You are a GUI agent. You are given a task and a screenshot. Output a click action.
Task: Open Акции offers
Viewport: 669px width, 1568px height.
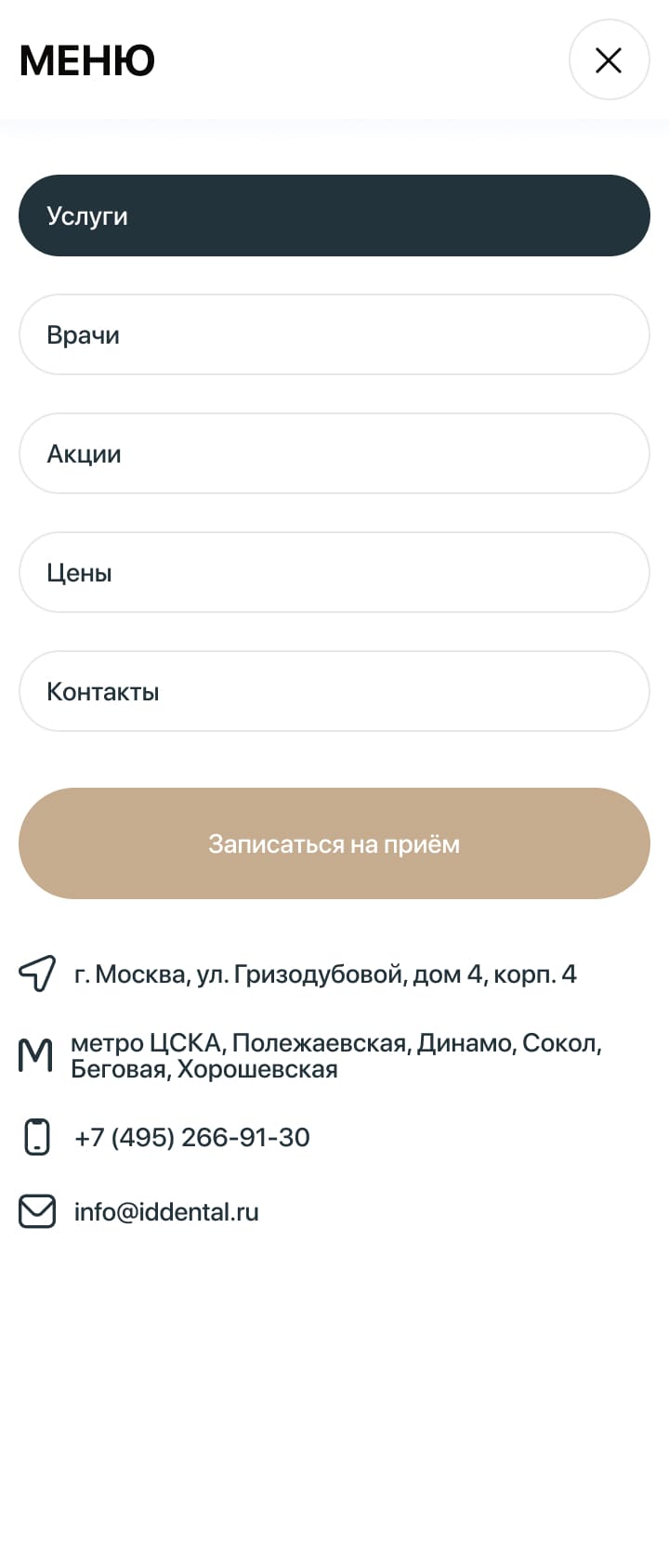click(x=334, y=453)
